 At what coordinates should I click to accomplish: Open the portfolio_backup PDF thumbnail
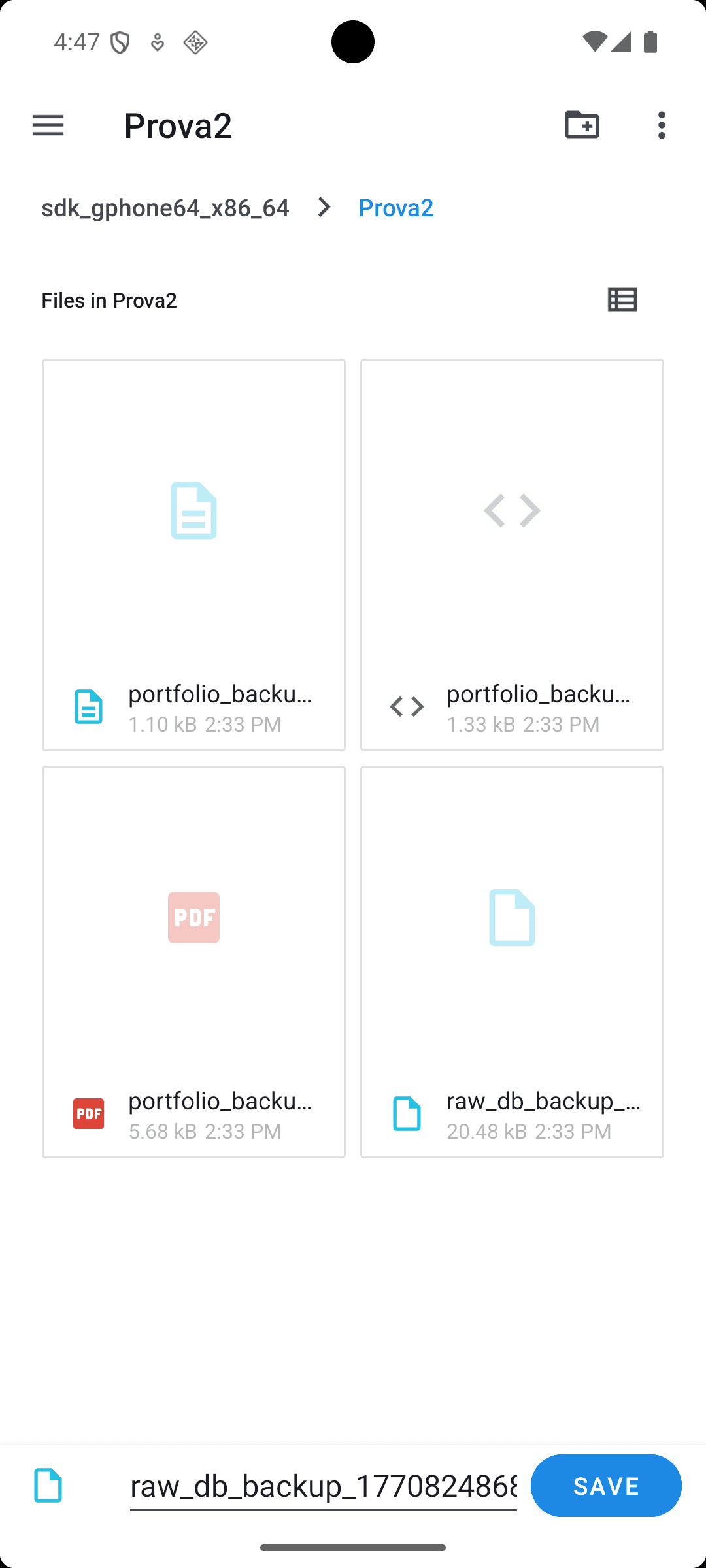click(193, 918)
